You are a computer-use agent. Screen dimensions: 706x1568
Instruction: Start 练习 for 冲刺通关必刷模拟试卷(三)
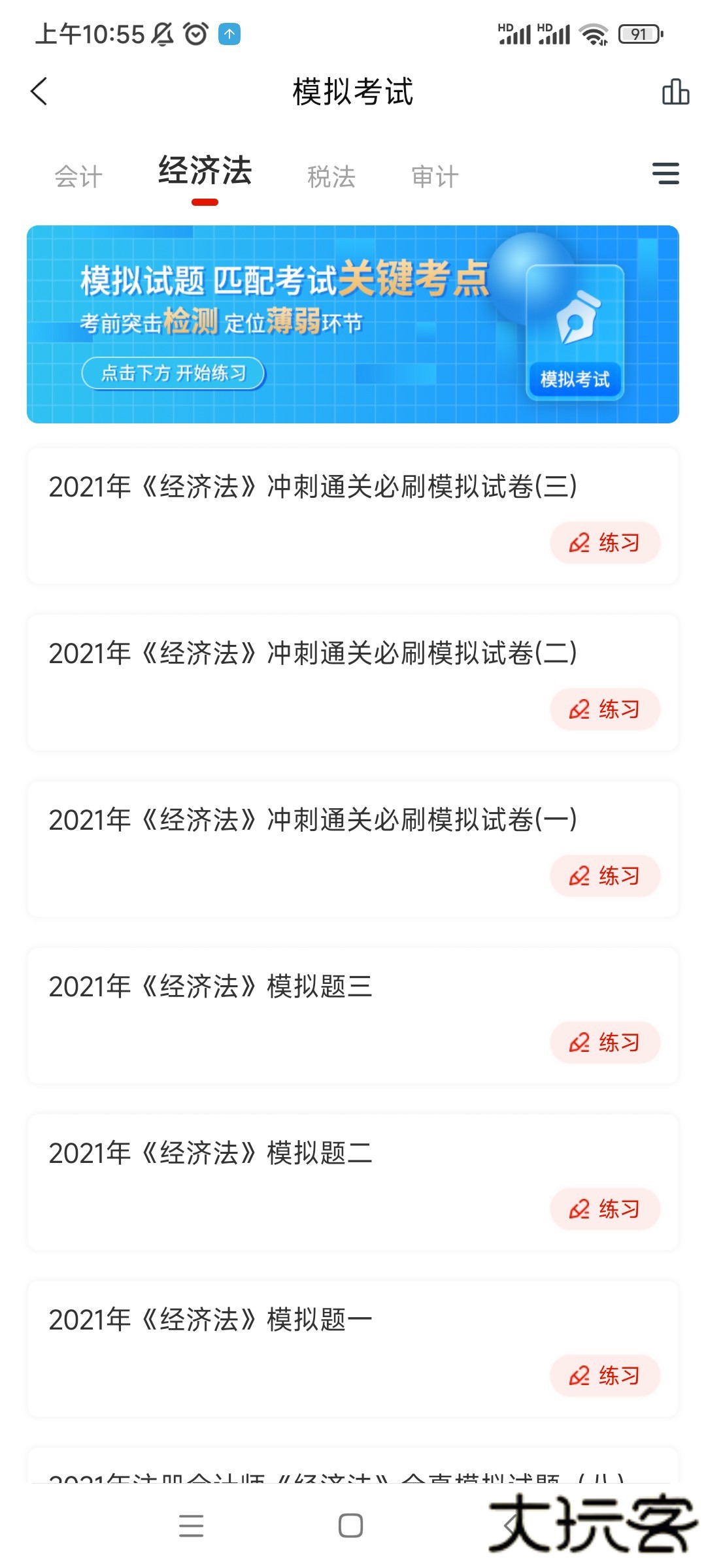tap(605, 543)
